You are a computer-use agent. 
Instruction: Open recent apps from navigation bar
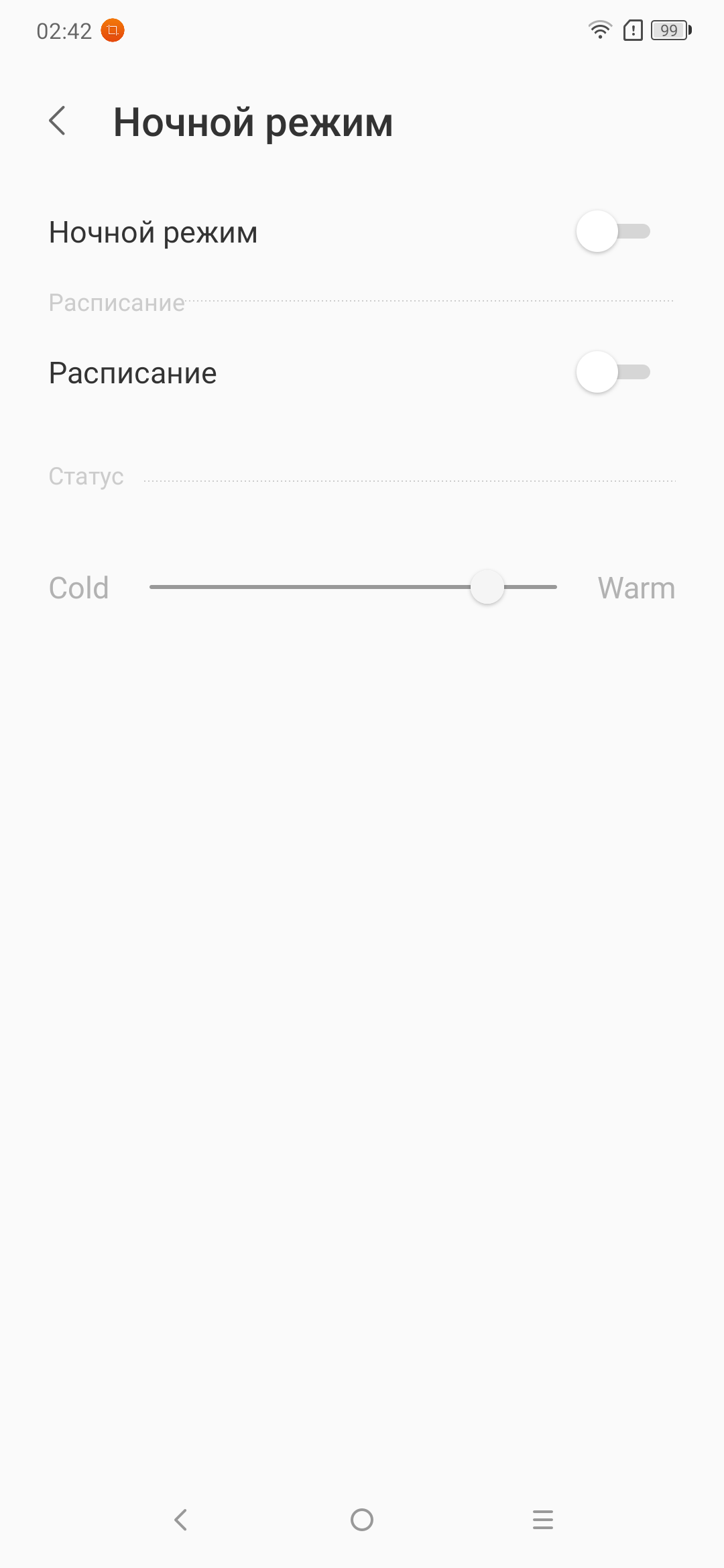[x=543, y=1520]
